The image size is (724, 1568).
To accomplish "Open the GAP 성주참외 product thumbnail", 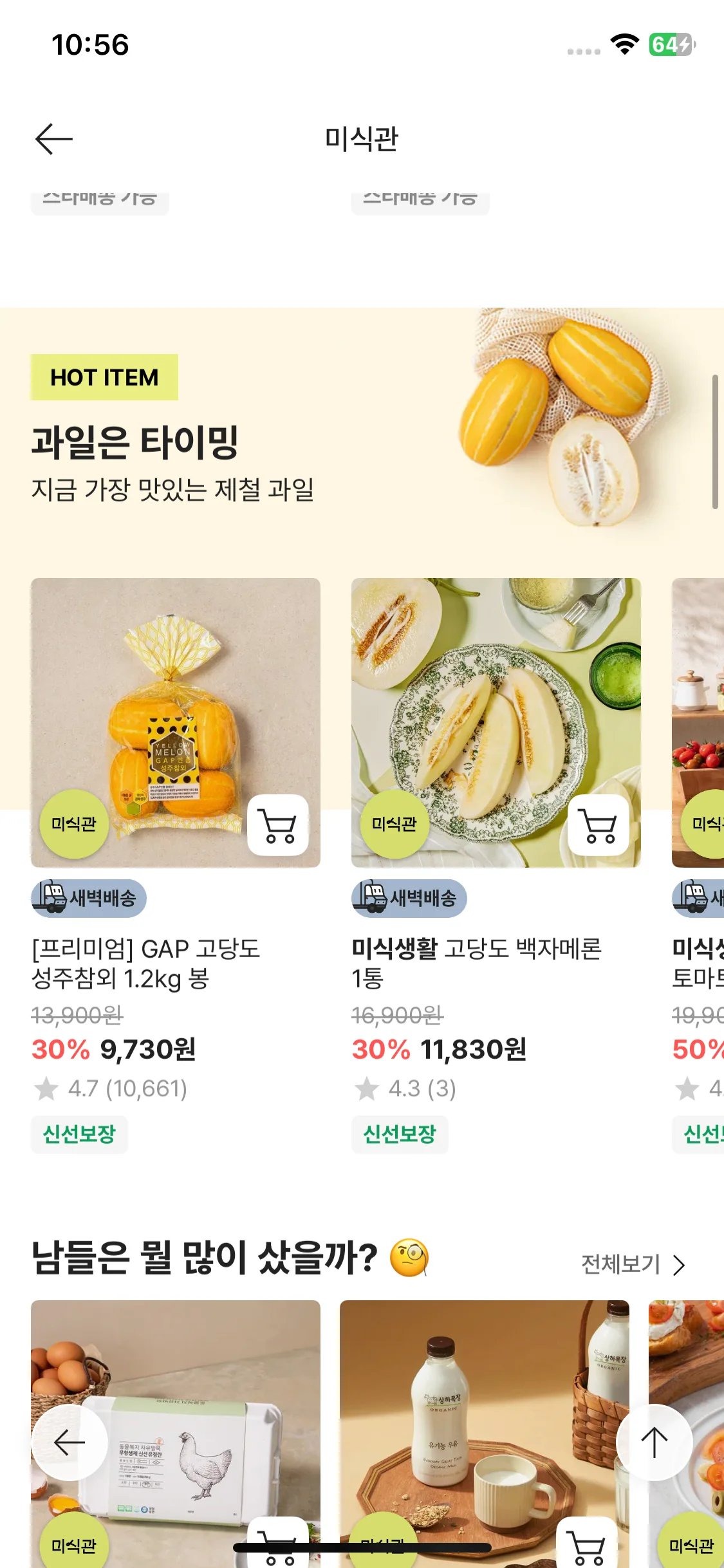I will [x=174, y=721].
